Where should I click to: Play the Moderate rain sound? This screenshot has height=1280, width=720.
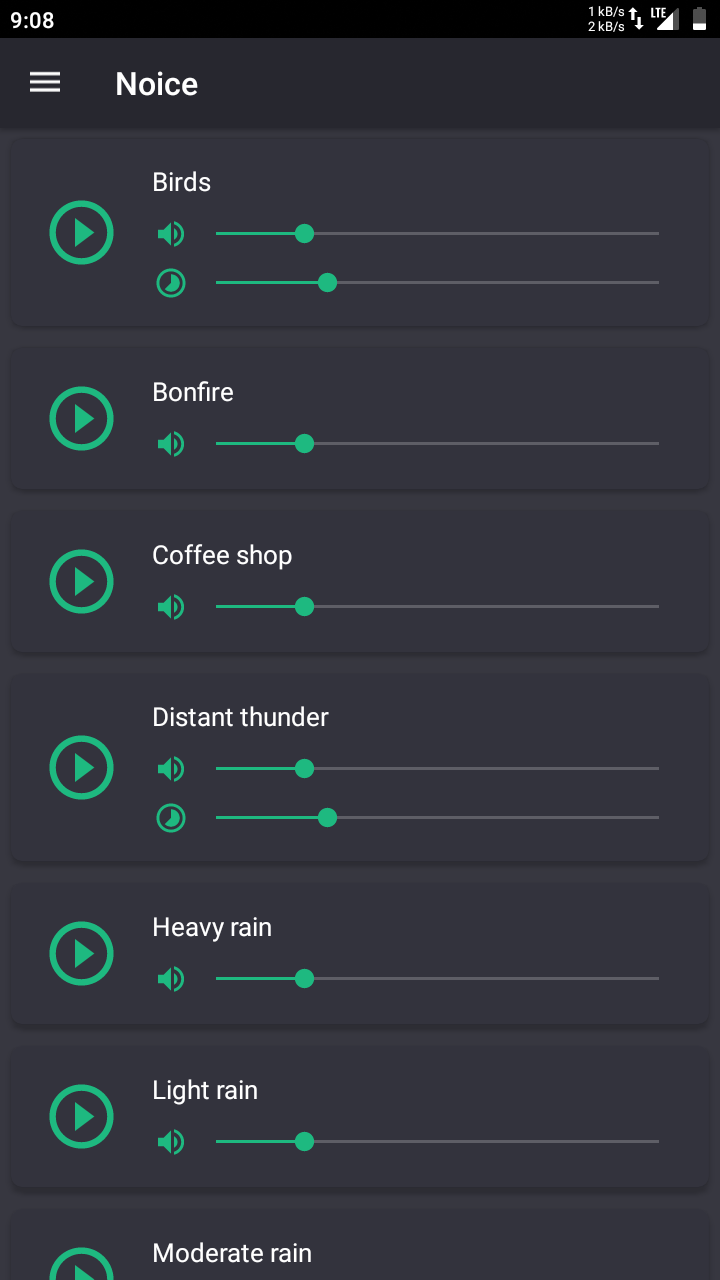(x=81, y=1268)
